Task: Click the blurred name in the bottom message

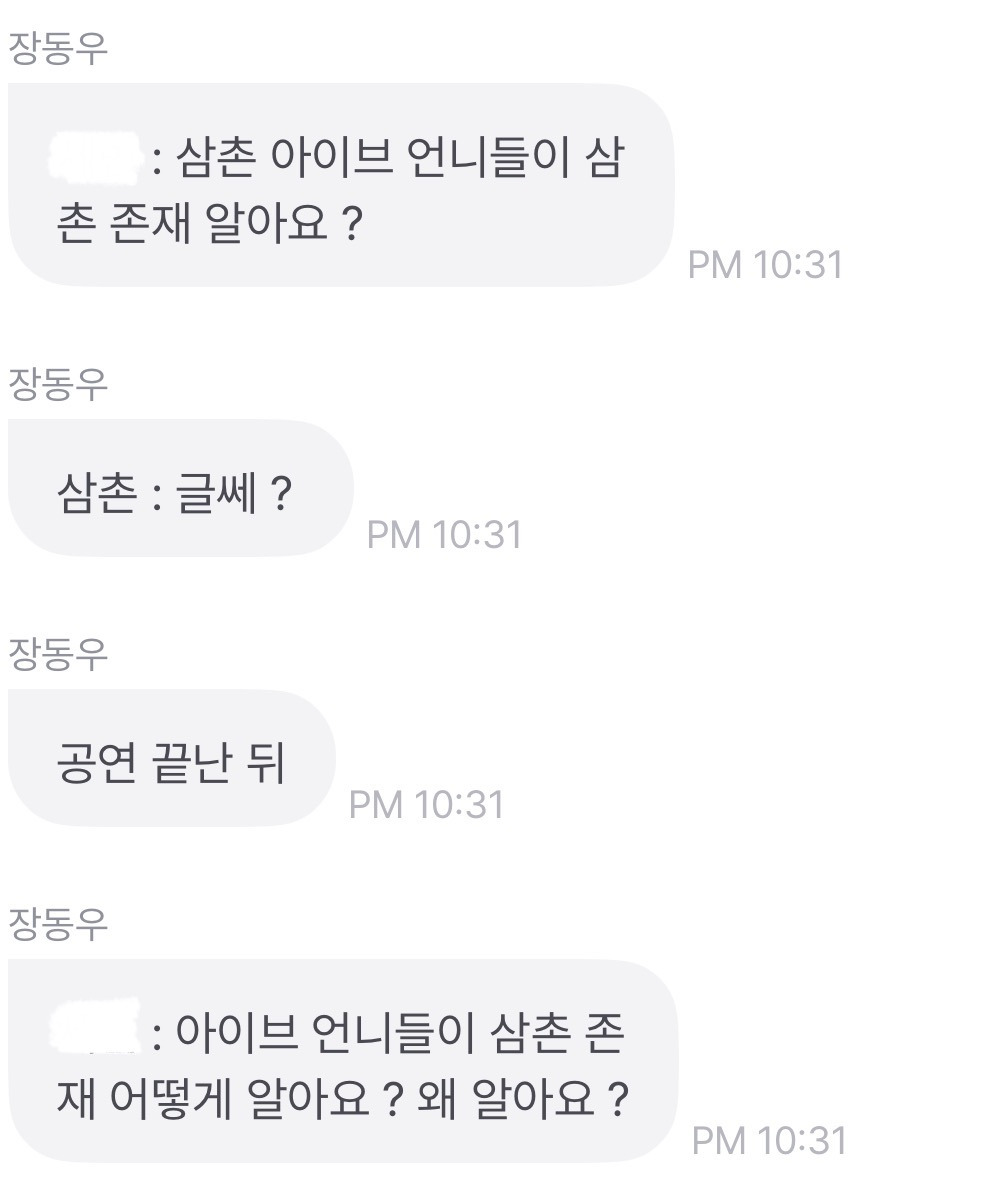Action: click(x=93, y=1022)
